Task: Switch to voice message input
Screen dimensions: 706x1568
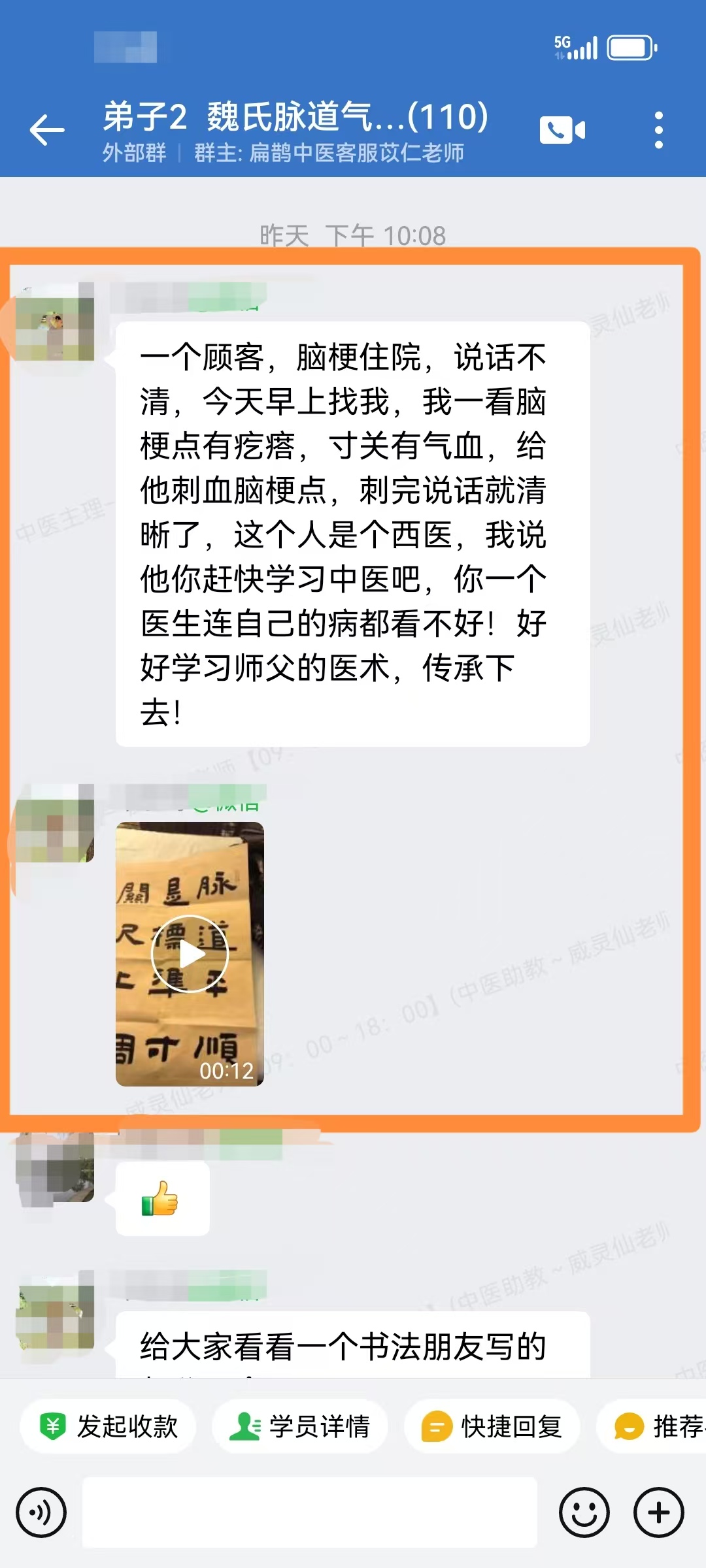Action: (41, 1512)
